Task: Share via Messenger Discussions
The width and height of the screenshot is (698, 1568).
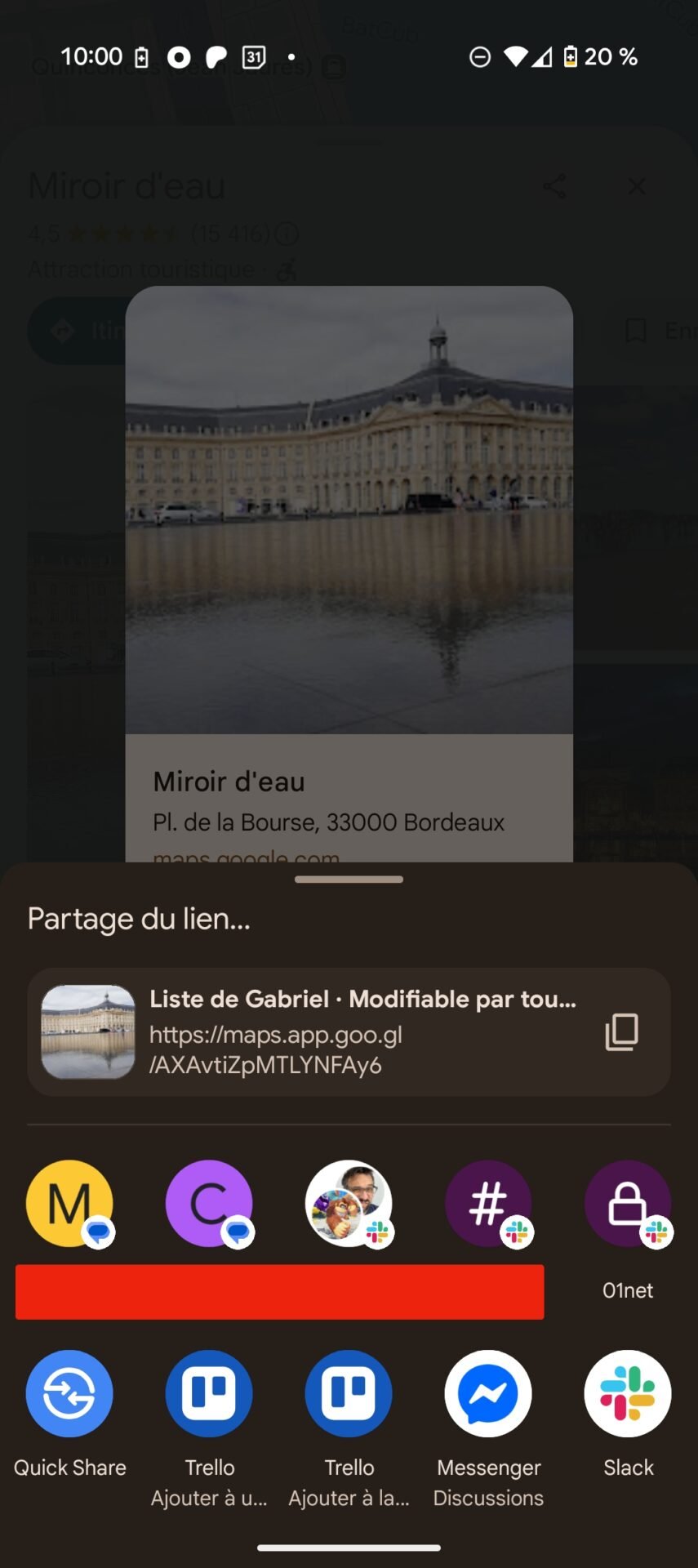Action: 489,1428
